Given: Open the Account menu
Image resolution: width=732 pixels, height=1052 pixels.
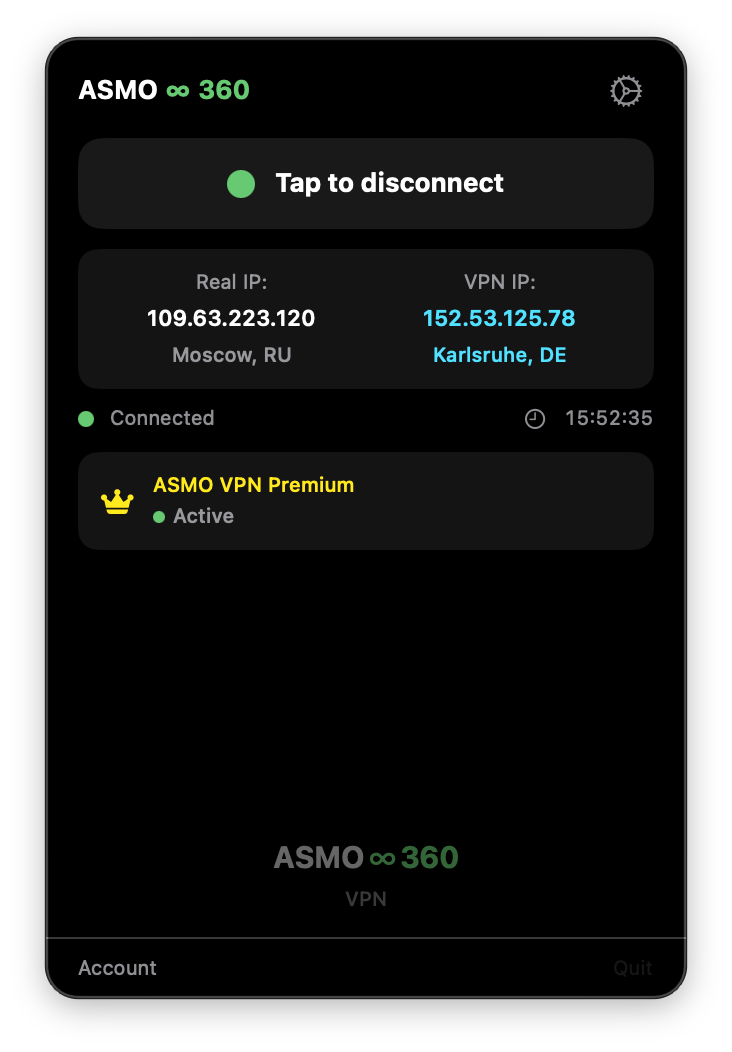Looking at the screenshot, I should [117, 967].
